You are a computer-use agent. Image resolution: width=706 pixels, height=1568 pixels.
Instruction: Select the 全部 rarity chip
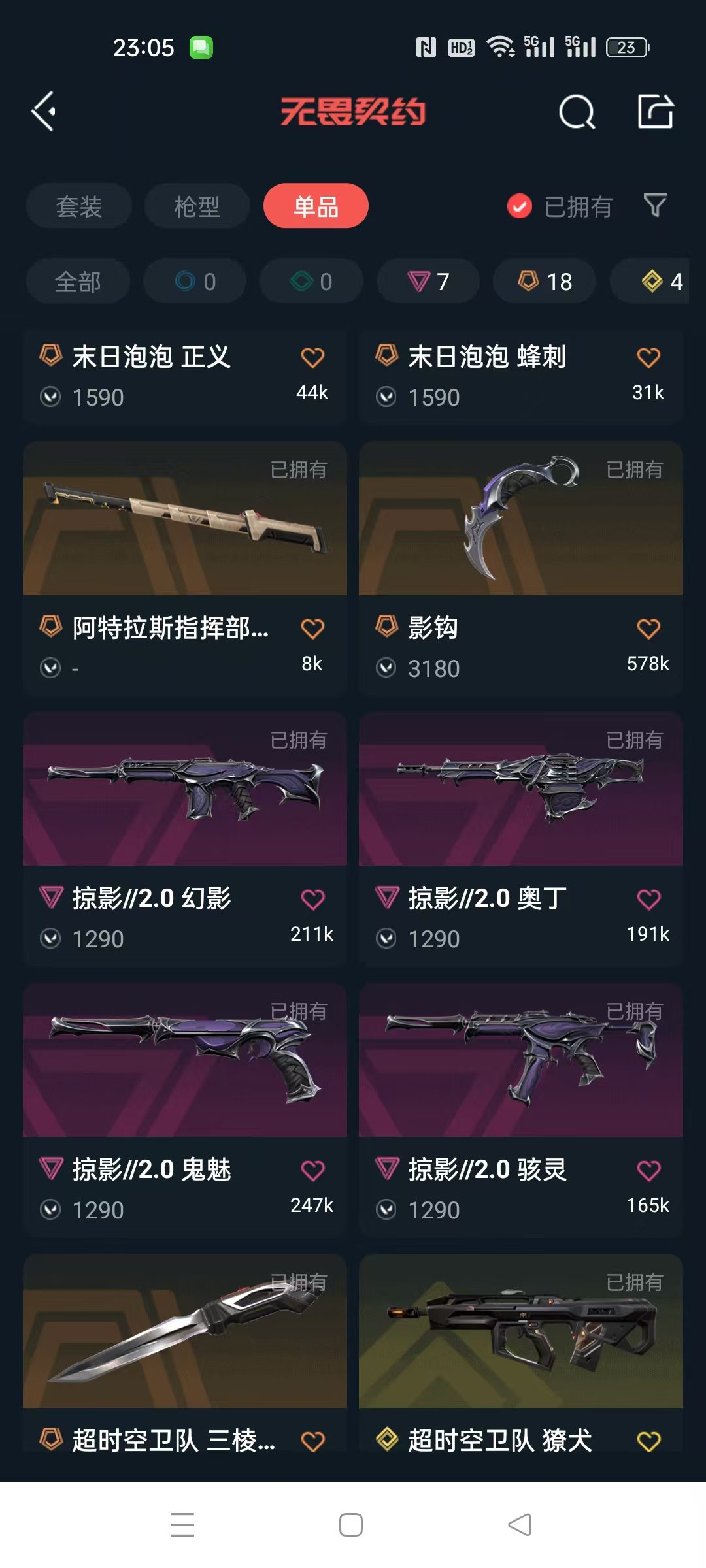coord(78,282)
